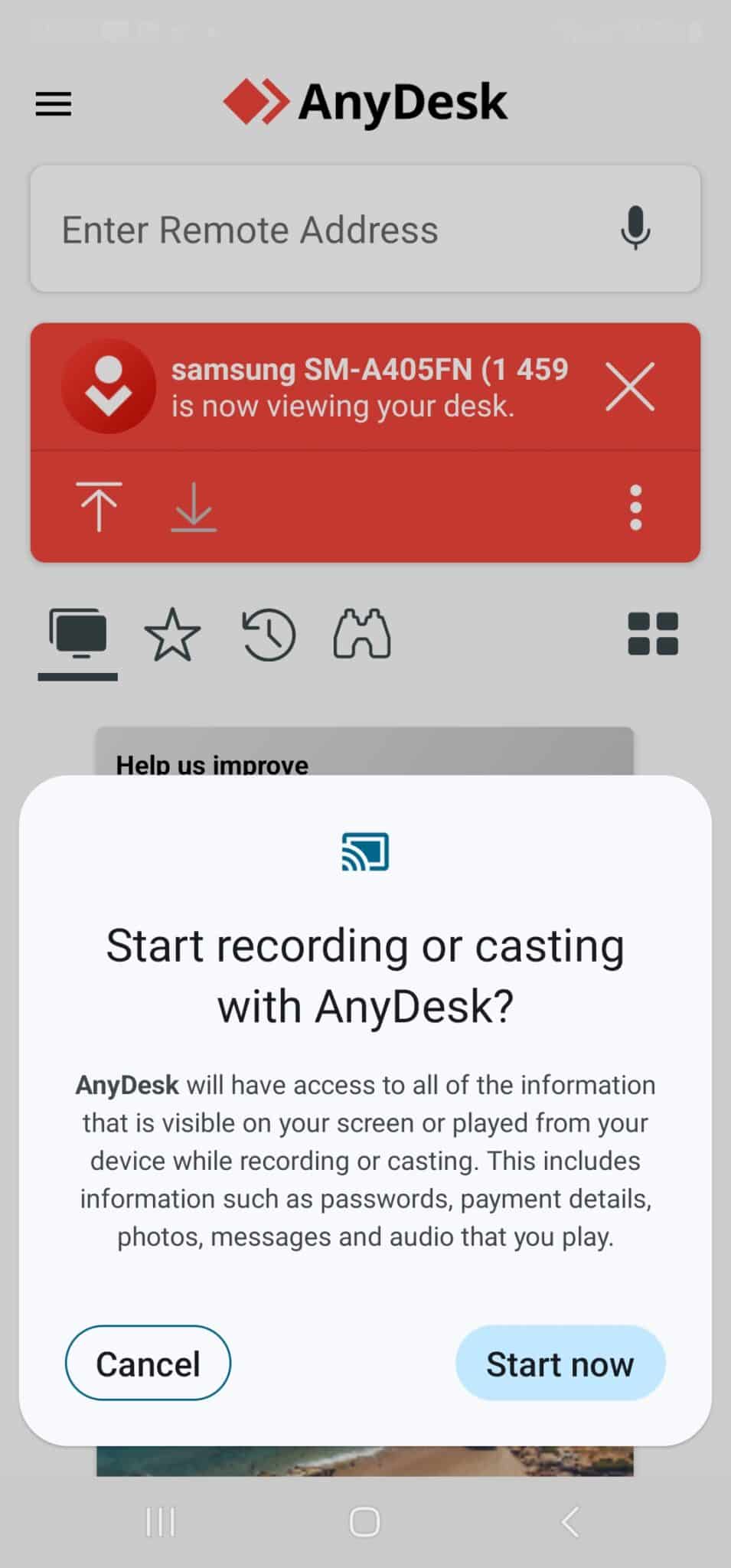Viewport: 731px width, 1568px height.
Task: Cancel the recording permission dialog
Action: [148, 1364]
